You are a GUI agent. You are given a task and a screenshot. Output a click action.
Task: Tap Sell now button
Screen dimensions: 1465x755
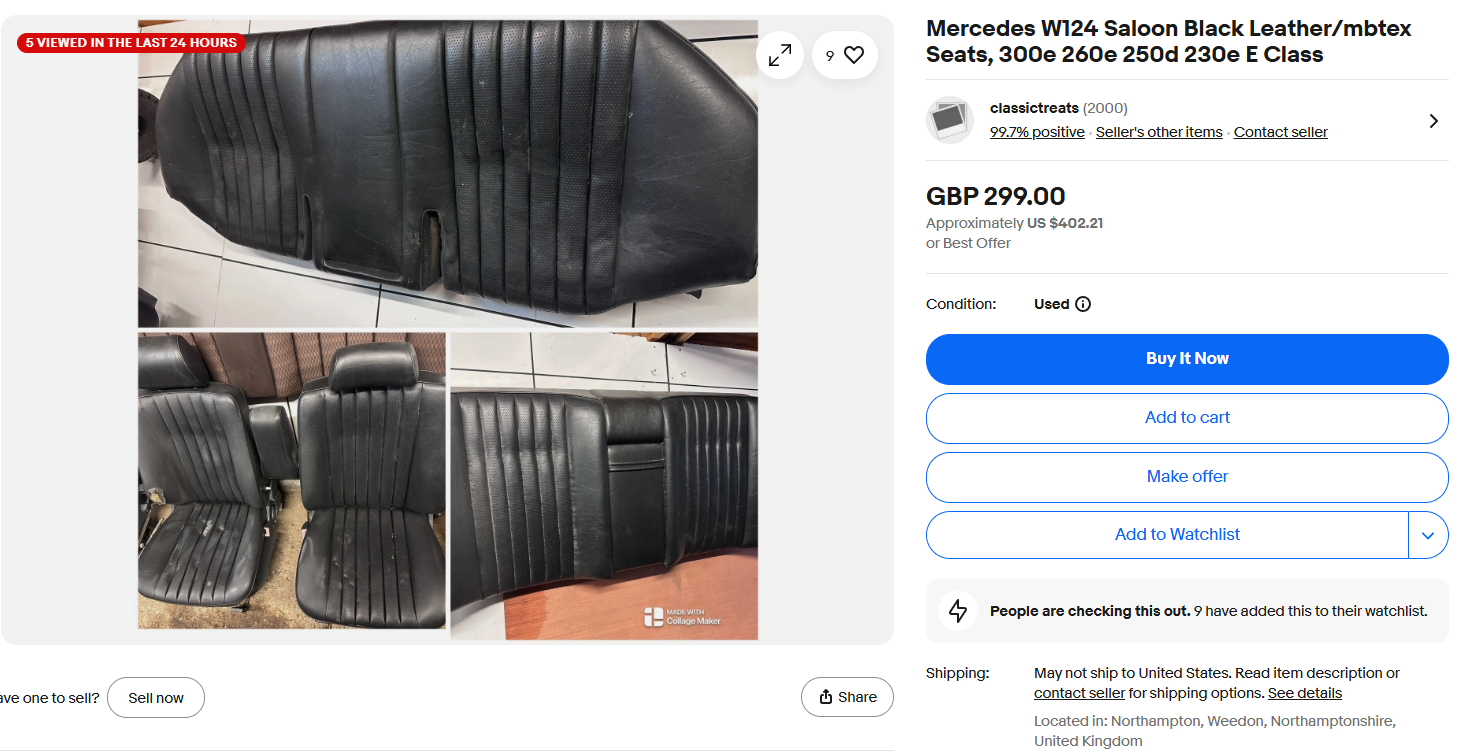coord(156,698)
